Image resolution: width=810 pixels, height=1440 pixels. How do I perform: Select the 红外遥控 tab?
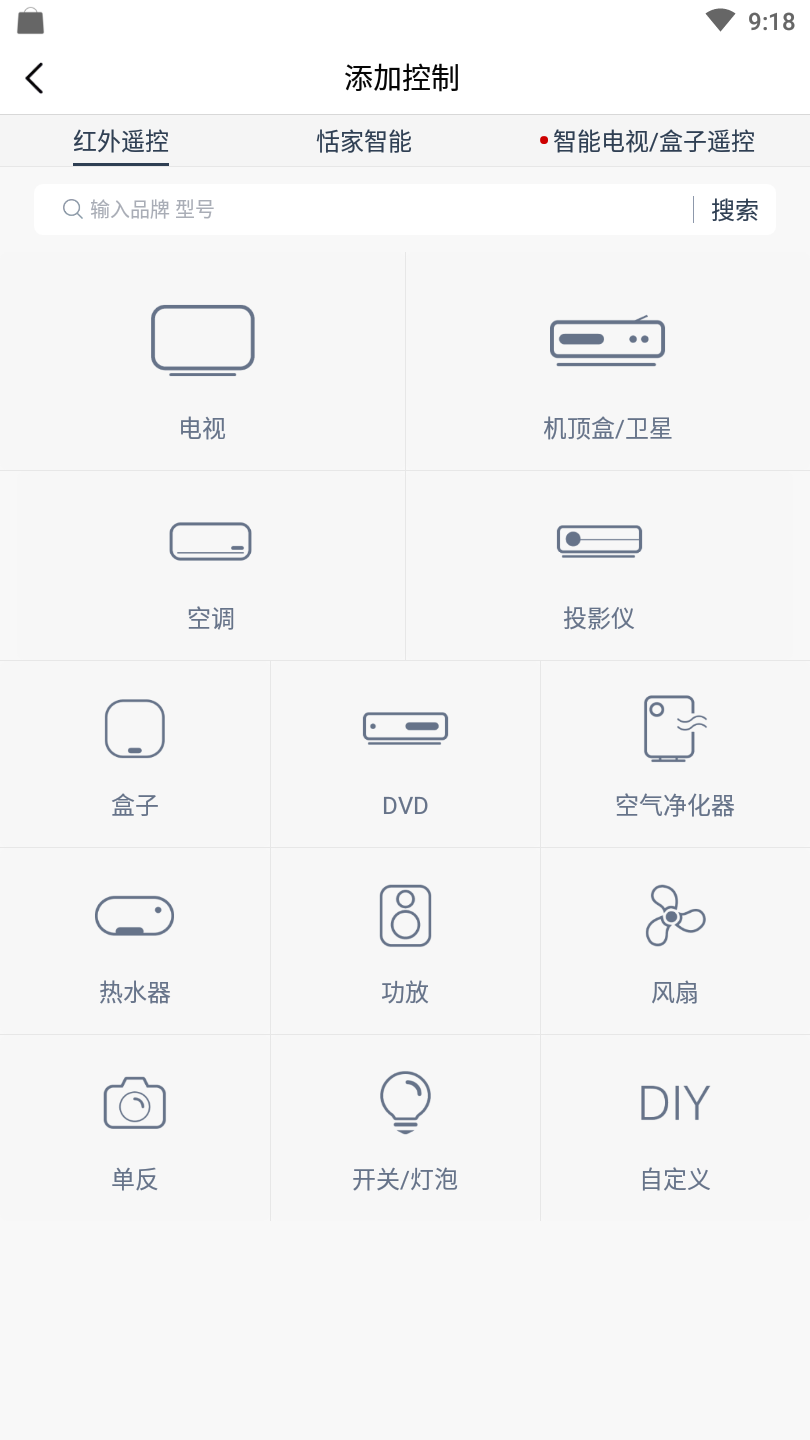[x=121, y=142]
